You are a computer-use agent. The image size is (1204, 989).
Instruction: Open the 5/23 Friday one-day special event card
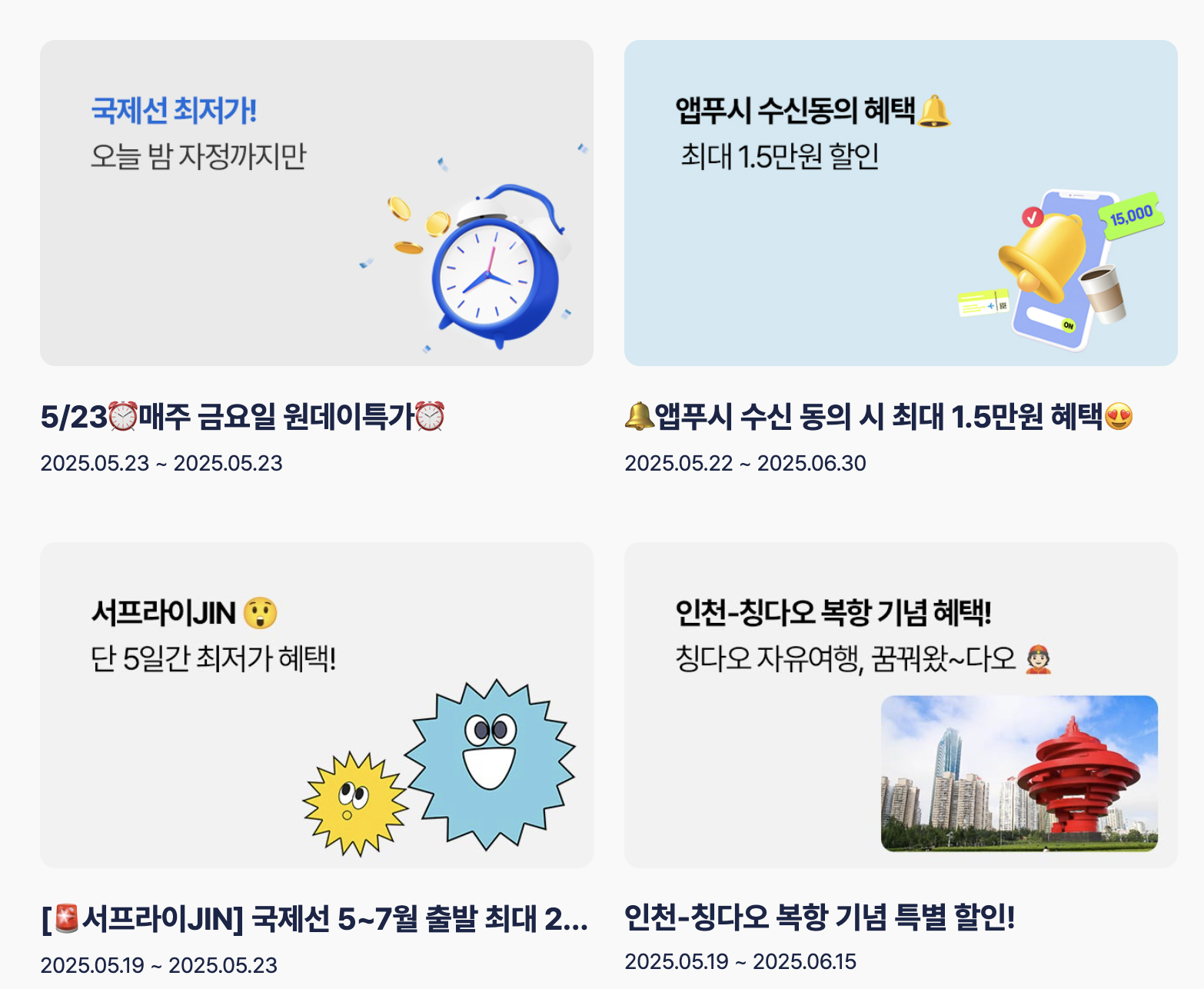[x=316, y=203]
